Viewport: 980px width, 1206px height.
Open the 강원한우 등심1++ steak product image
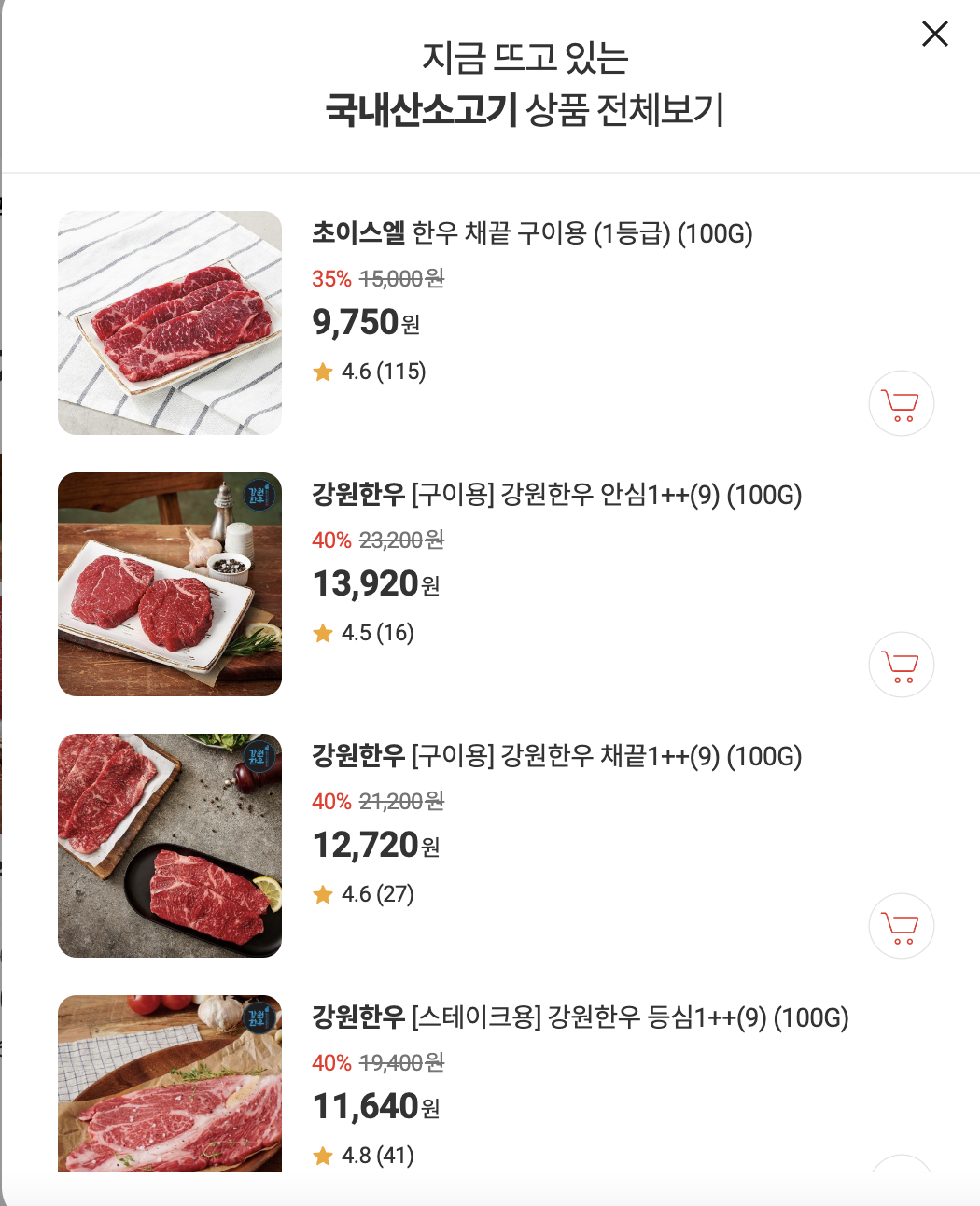click(x=170, y=1083)
